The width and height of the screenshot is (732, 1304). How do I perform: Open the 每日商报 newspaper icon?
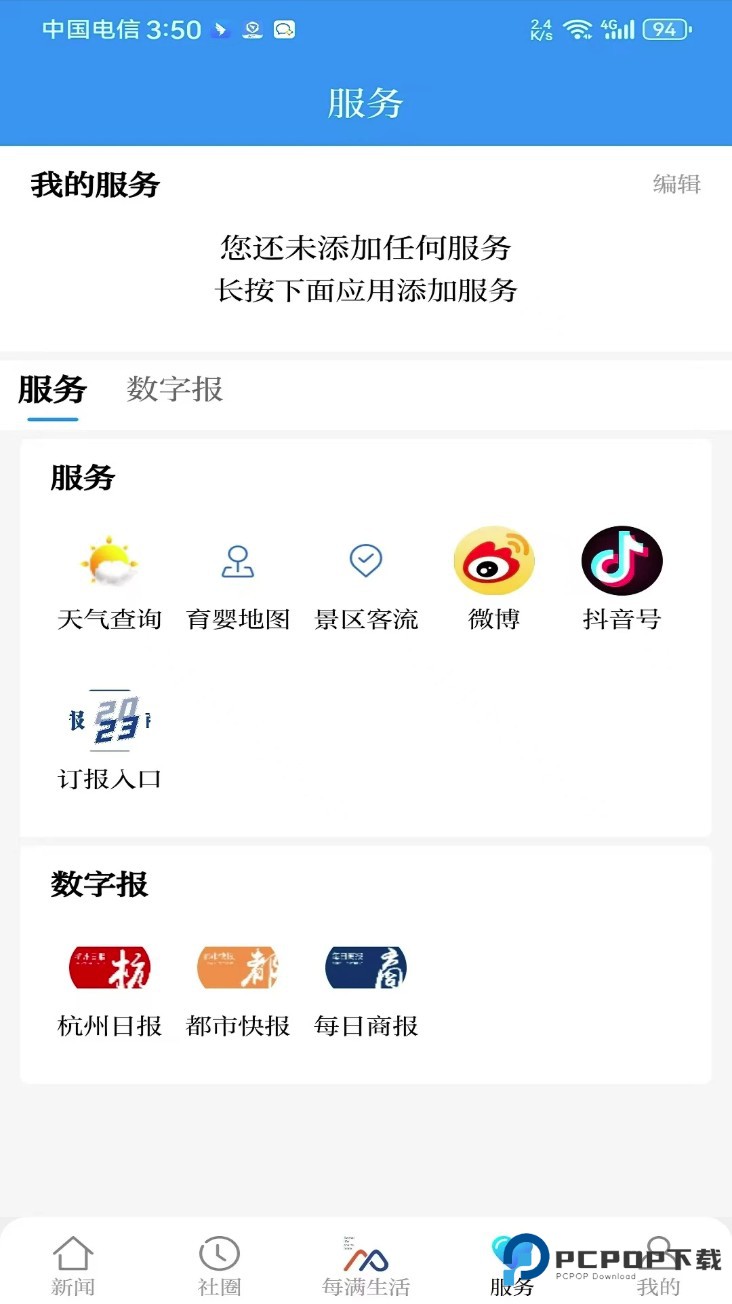tap(365, 967)
